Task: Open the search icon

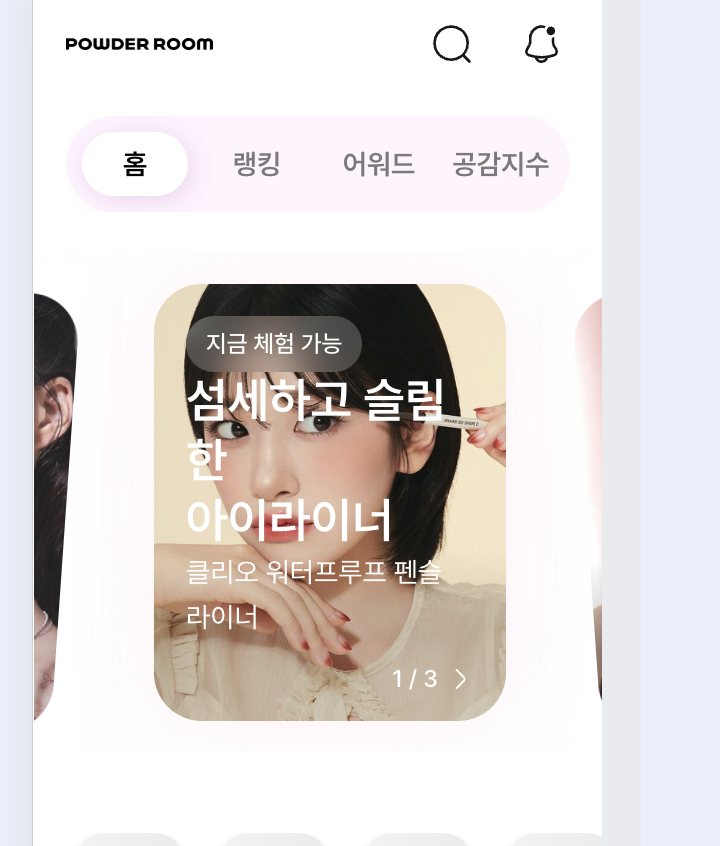Action: (452, 44)
